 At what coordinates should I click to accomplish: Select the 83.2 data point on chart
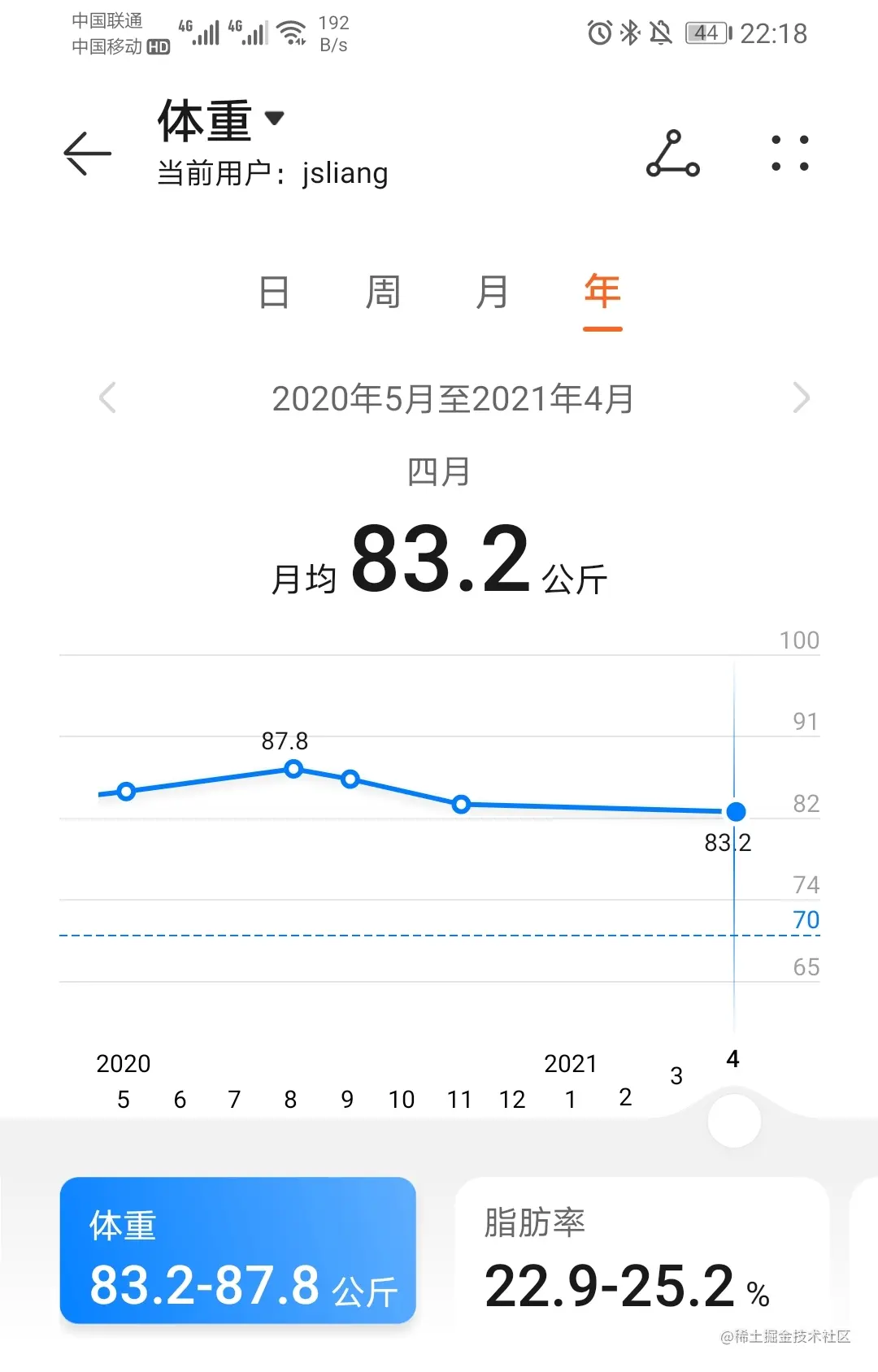736,811
